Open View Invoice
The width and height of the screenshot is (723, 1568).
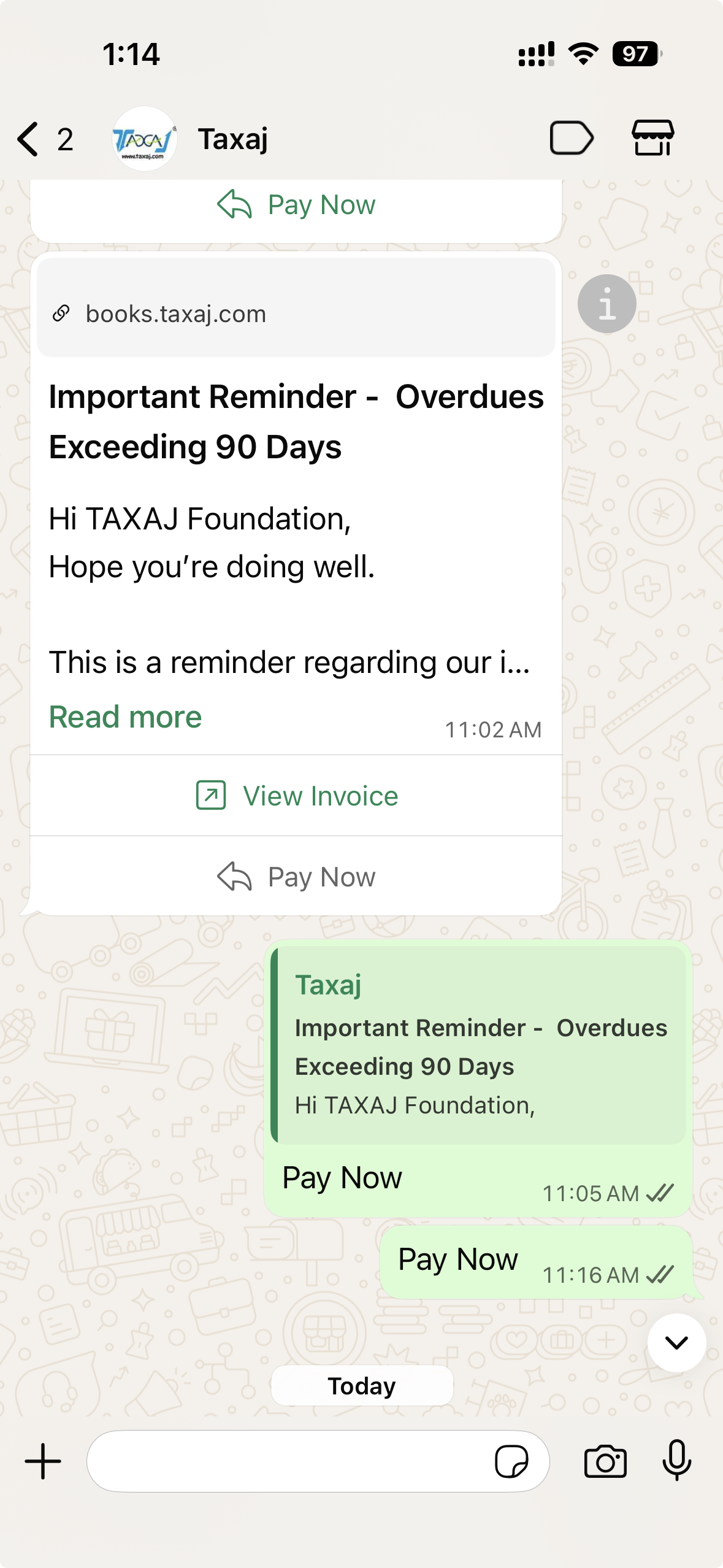coord(296,796)
